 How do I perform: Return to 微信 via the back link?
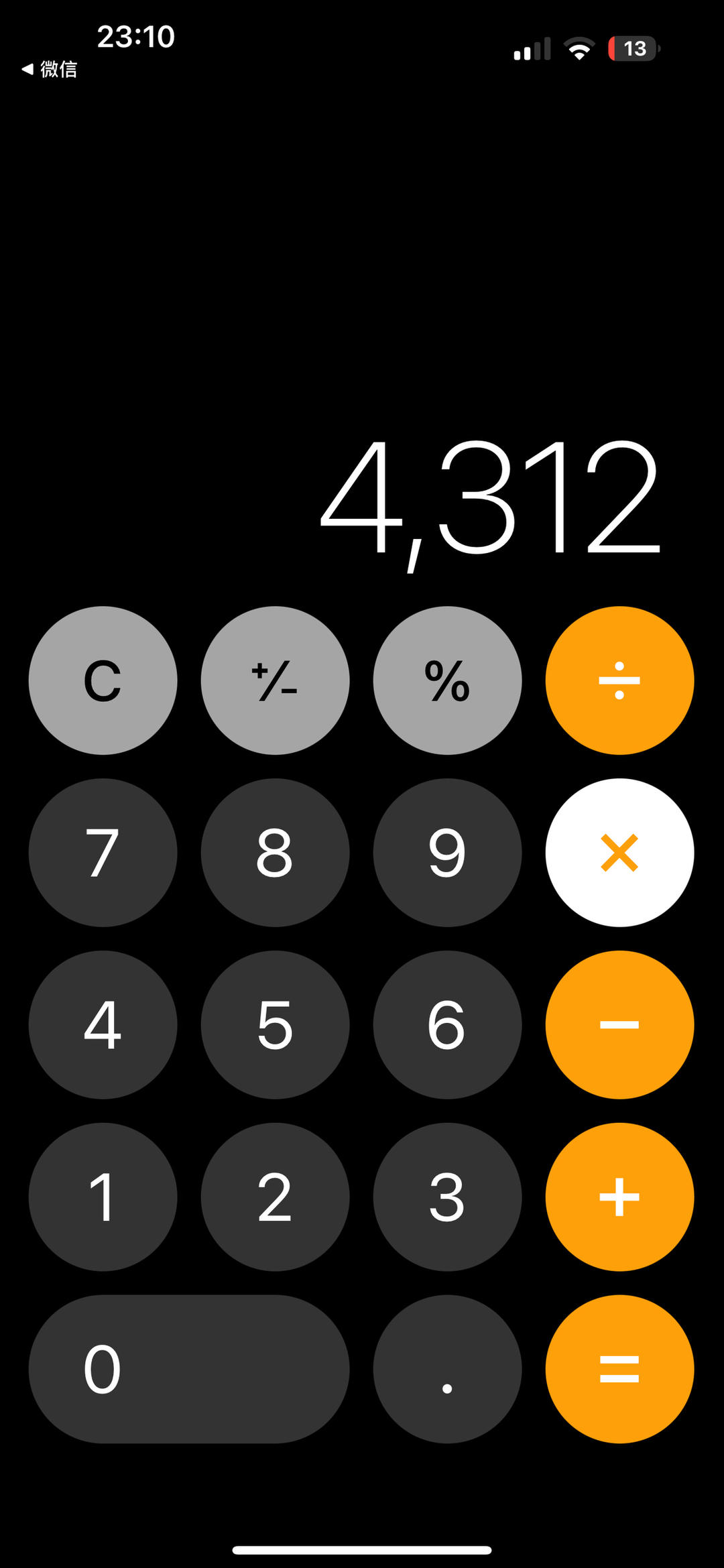(x=50, y=69)
